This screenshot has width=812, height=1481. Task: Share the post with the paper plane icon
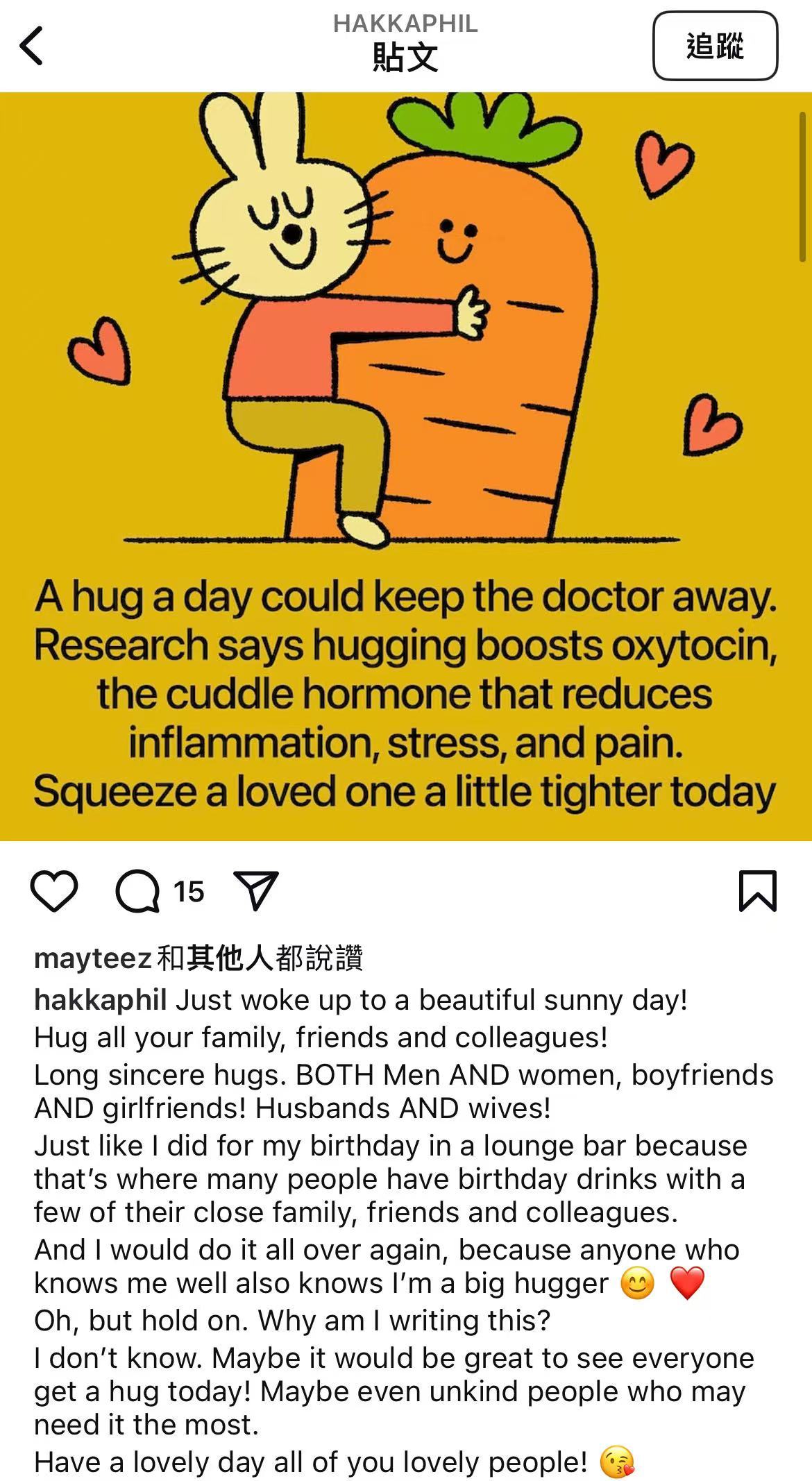point(257,890)
